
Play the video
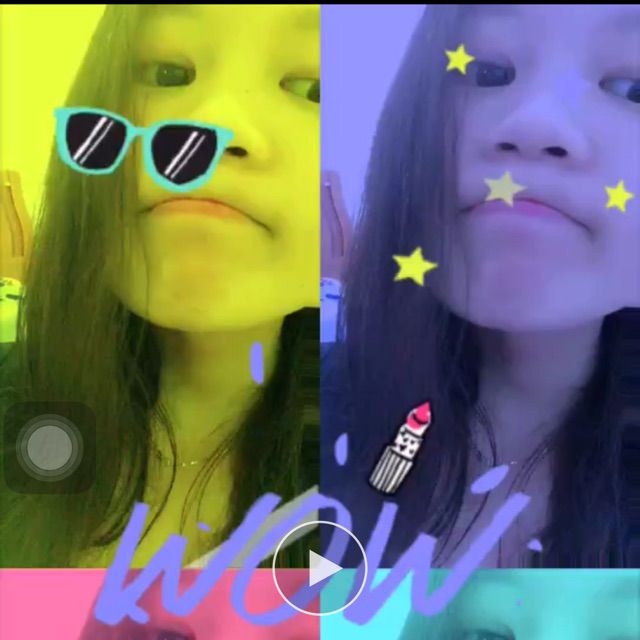[320, 568]
